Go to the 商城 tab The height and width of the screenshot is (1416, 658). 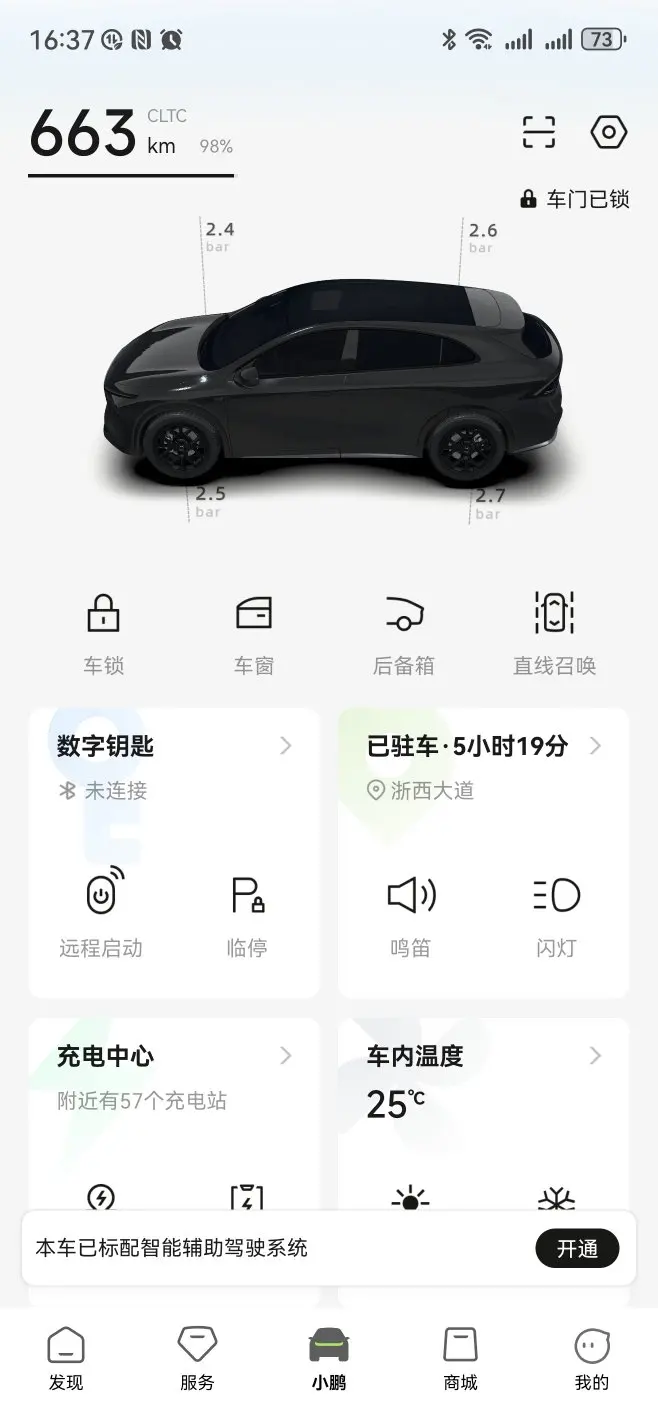coord(461,1360)
